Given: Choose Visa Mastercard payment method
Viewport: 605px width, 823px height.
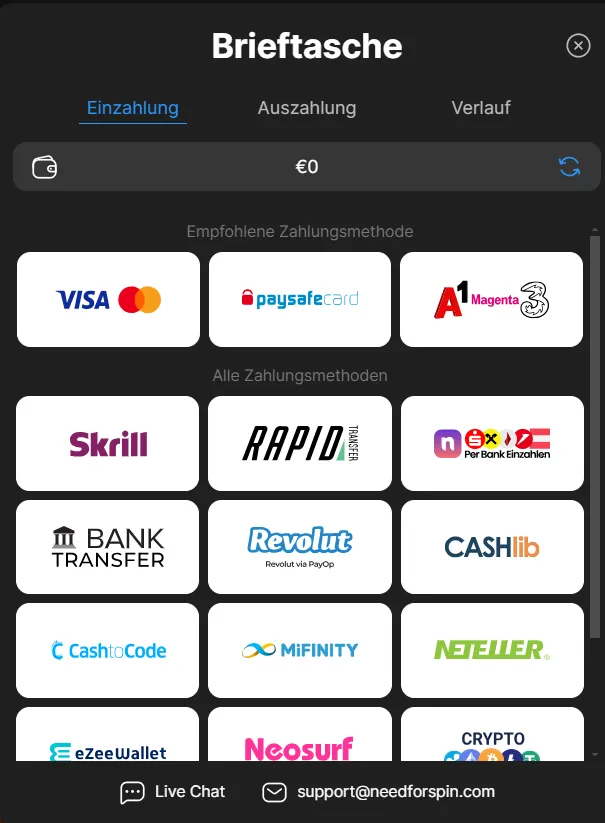Looking at the screenshot, I should point(108,299).
